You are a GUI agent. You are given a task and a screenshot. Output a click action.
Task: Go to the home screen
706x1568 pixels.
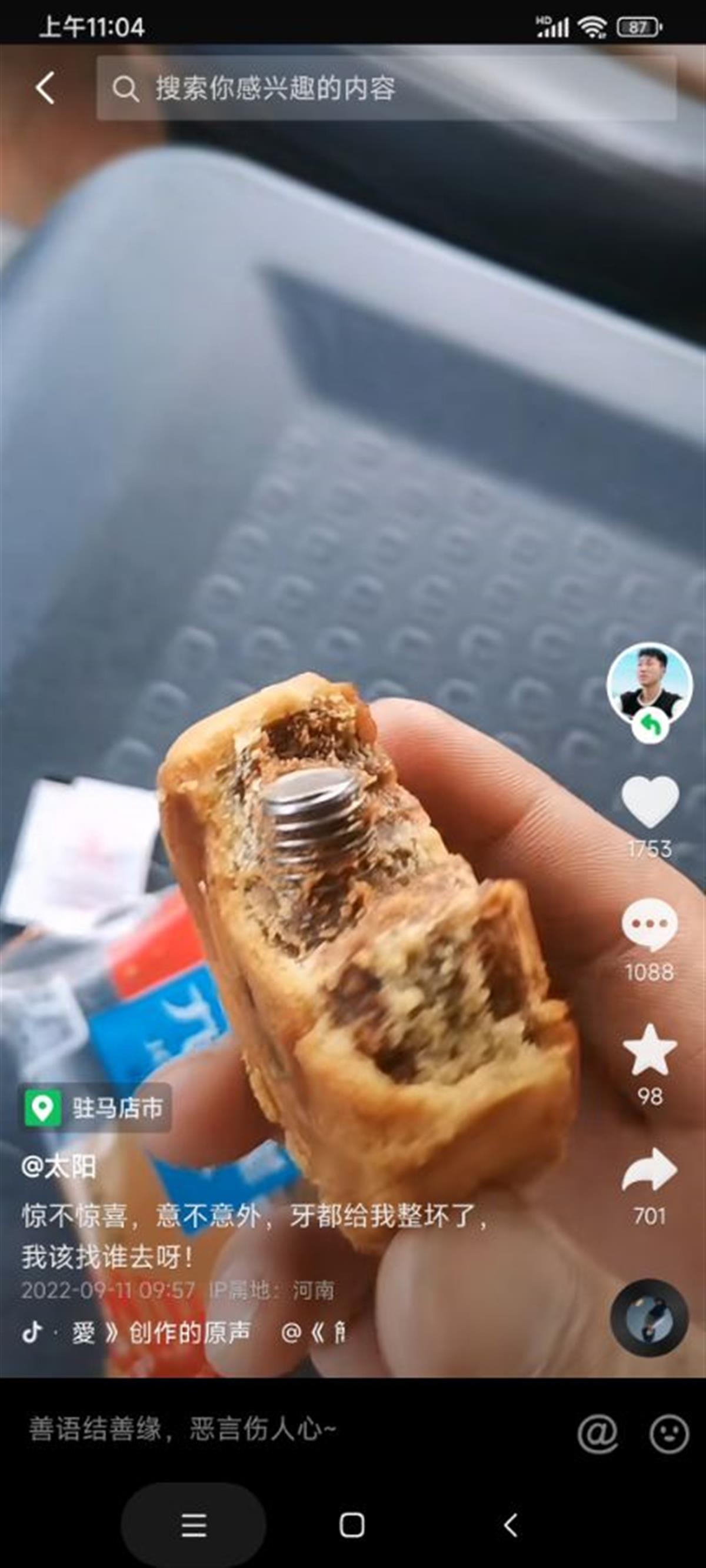coord(352,1526)
